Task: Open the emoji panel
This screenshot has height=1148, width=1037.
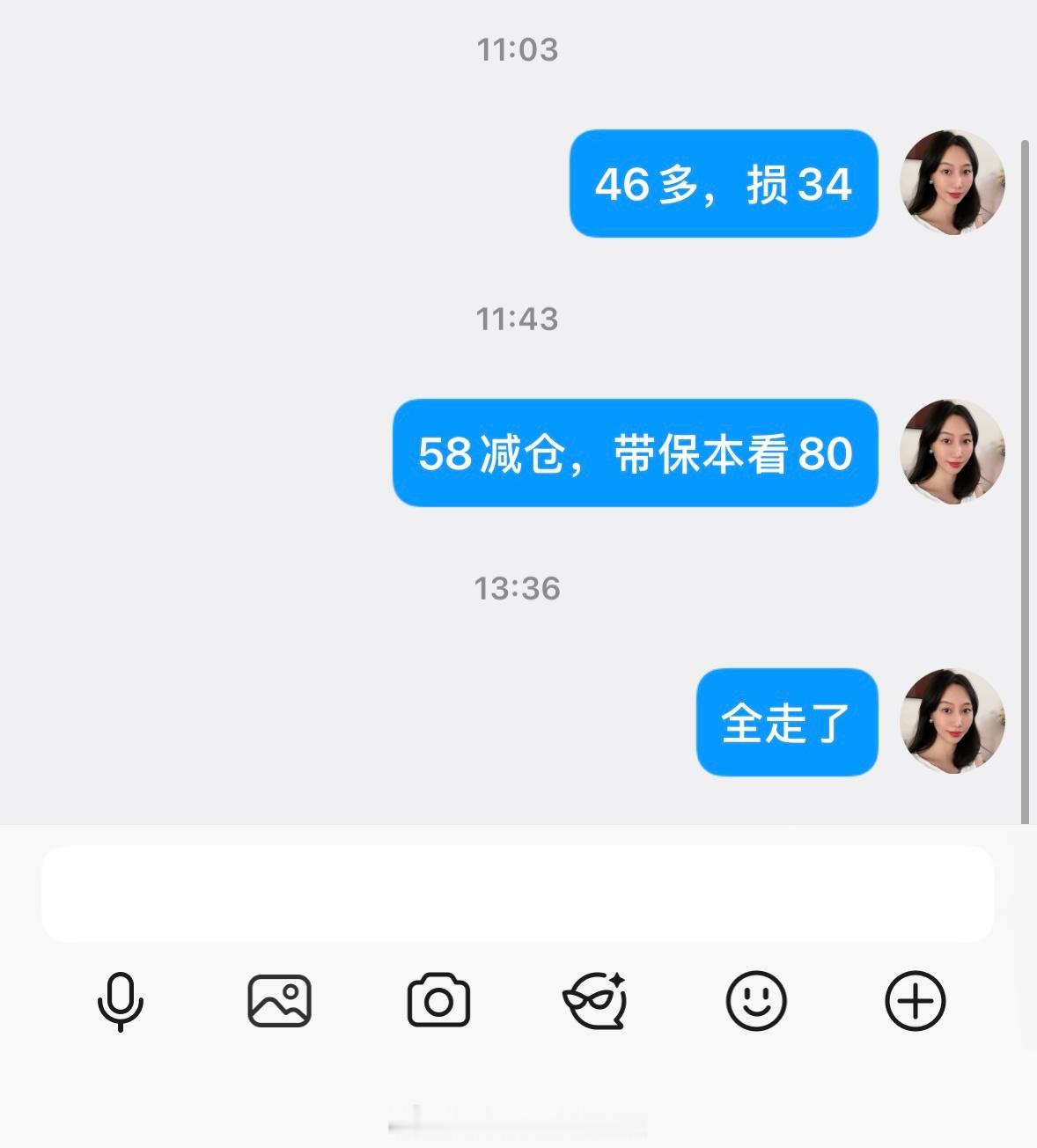Action: (x=756, y=1001)
